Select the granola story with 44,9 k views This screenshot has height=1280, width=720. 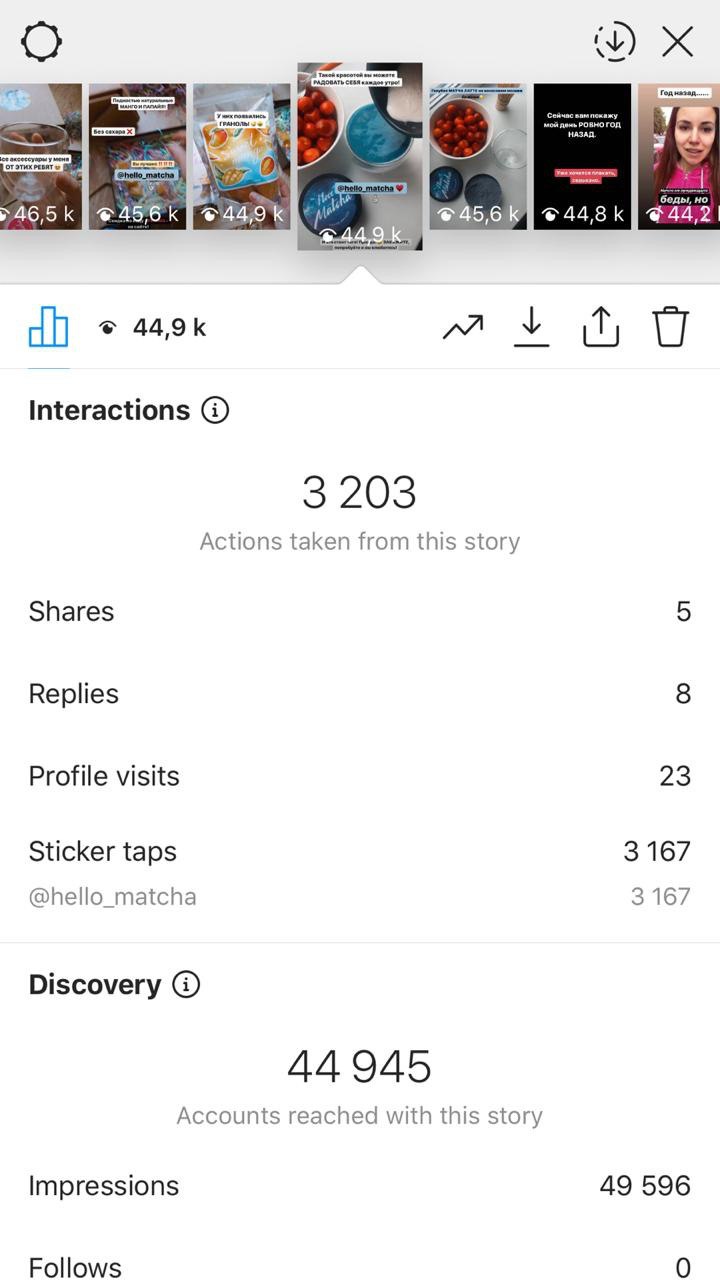pyautogui.click(x=241, y=157)
